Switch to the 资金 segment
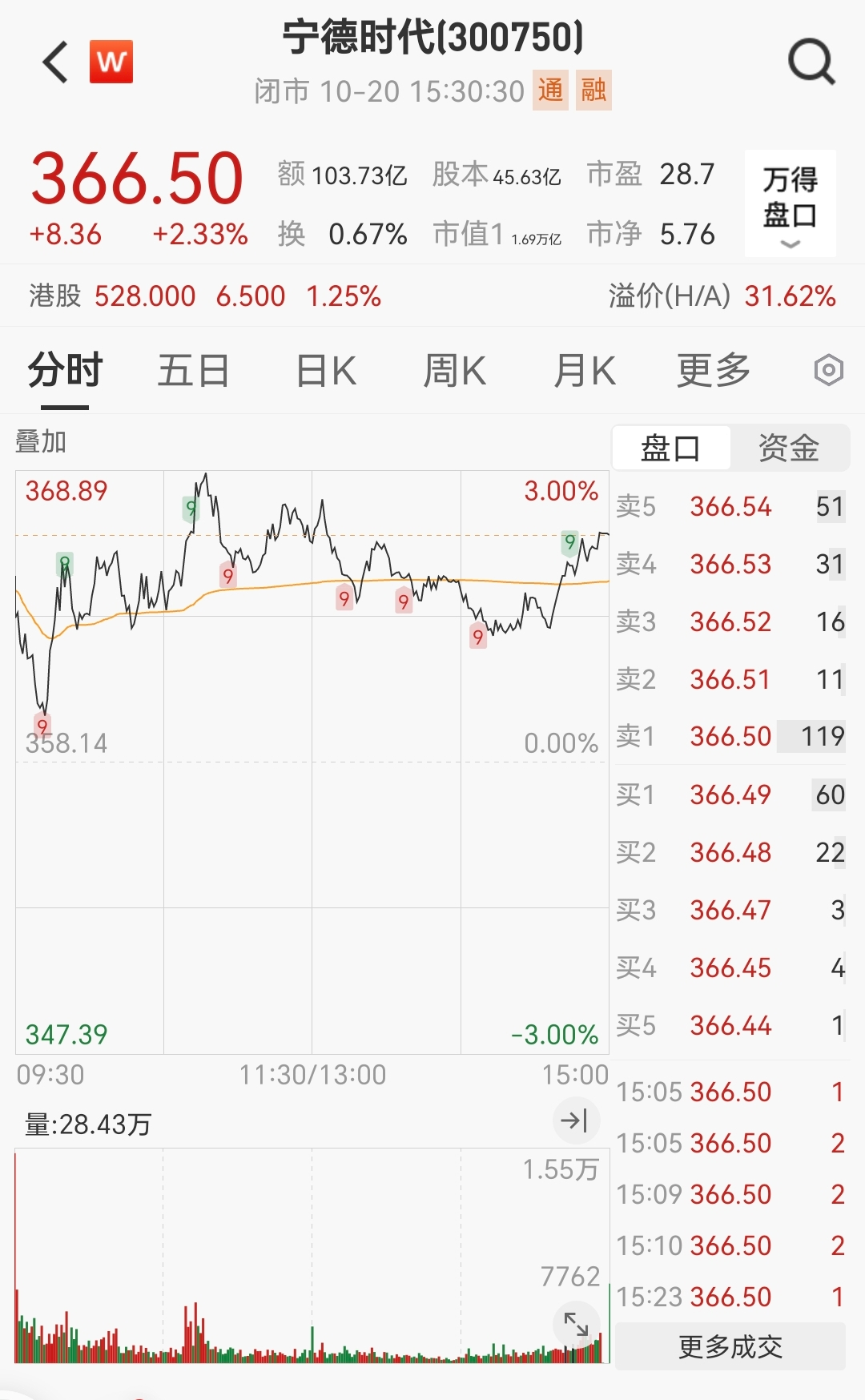865x1400 pixels. (788, 448)
